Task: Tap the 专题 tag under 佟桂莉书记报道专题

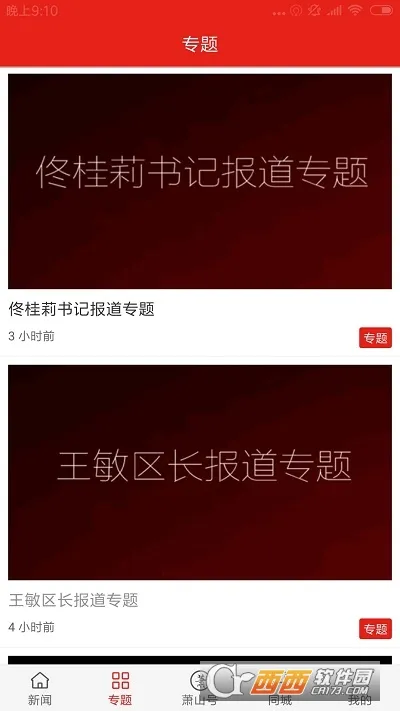Action: point(375,338)
